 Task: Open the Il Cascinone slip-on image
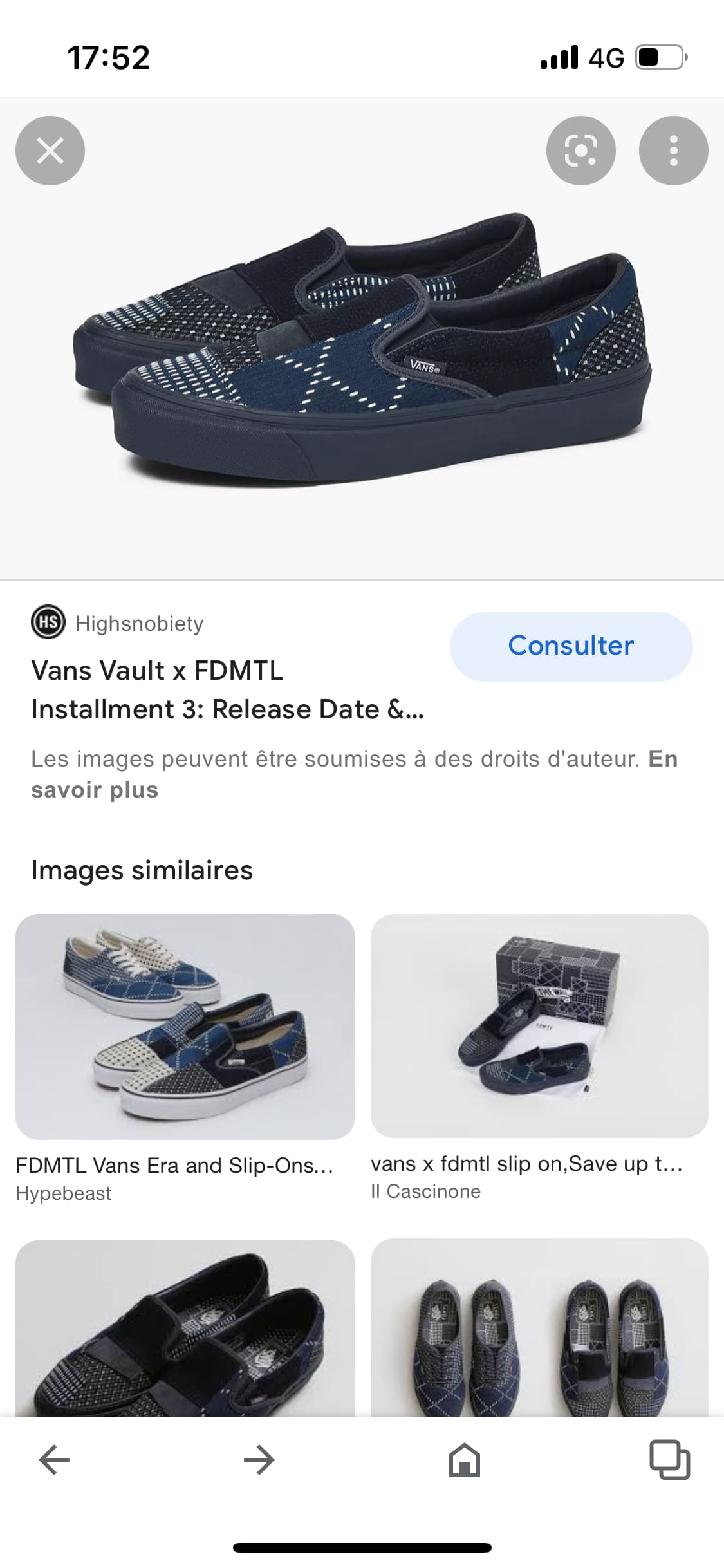(x=539, y=1025)
